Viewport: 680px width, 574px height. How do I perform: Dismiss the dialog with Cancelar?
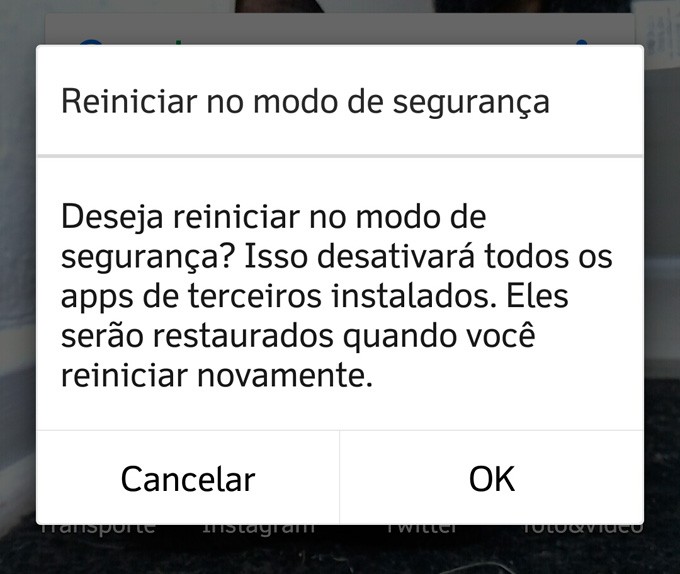(x=188, y=478)
